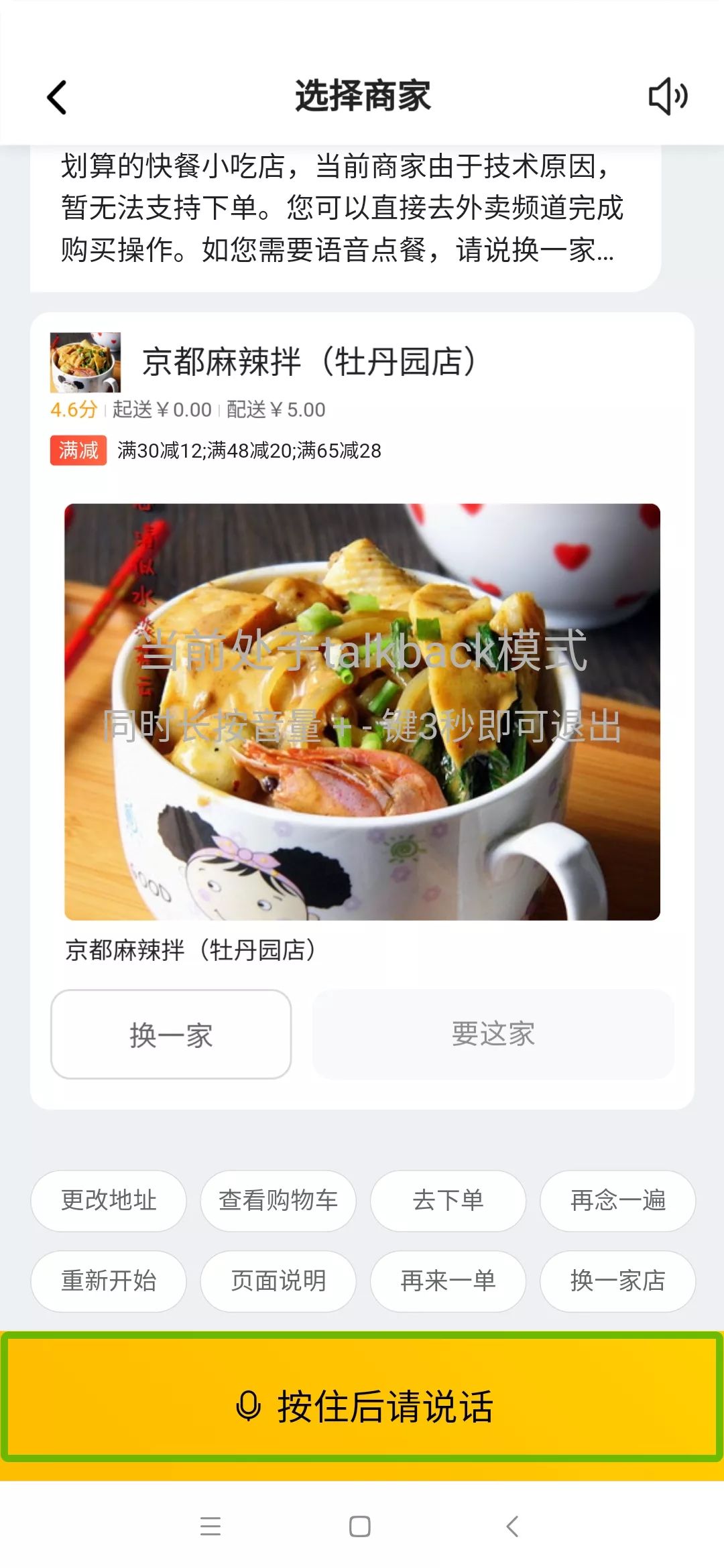Tap the system home button
The height and width of the screenshot is (1568, 724).
[360, 1527]
